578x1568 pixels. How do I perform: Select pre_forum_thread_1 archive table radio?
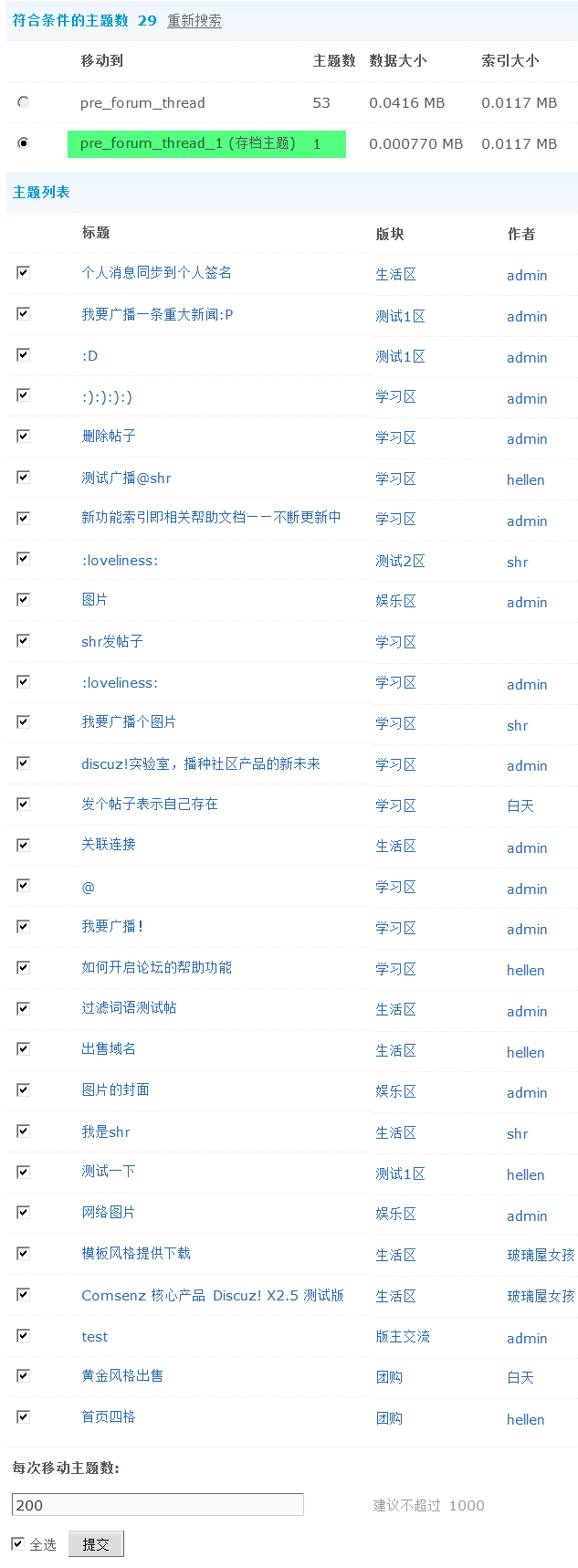click(23, 142)
